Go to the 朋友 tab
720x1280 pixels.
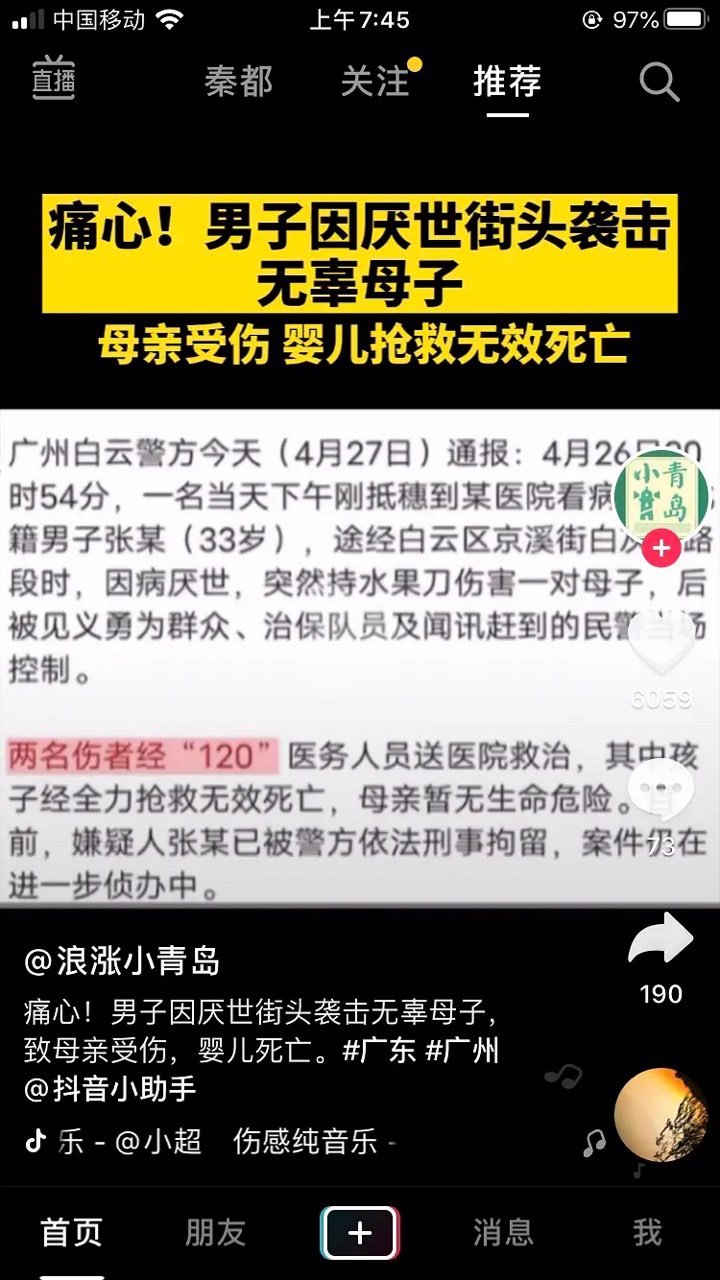click(215, 1232)
